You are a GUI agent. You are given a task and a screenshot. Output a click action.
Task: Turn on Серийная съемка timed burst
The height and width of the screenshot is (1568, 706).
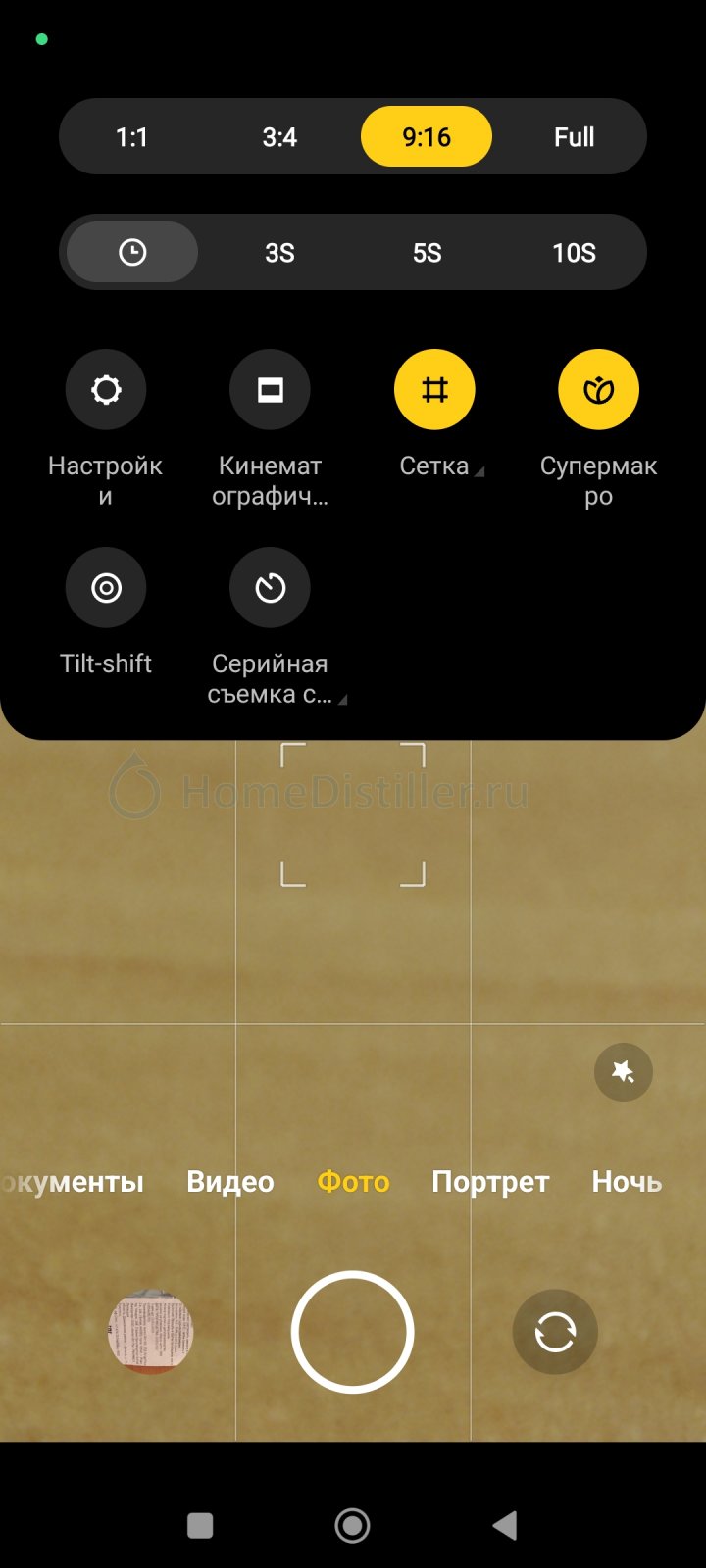pos(270,588)
